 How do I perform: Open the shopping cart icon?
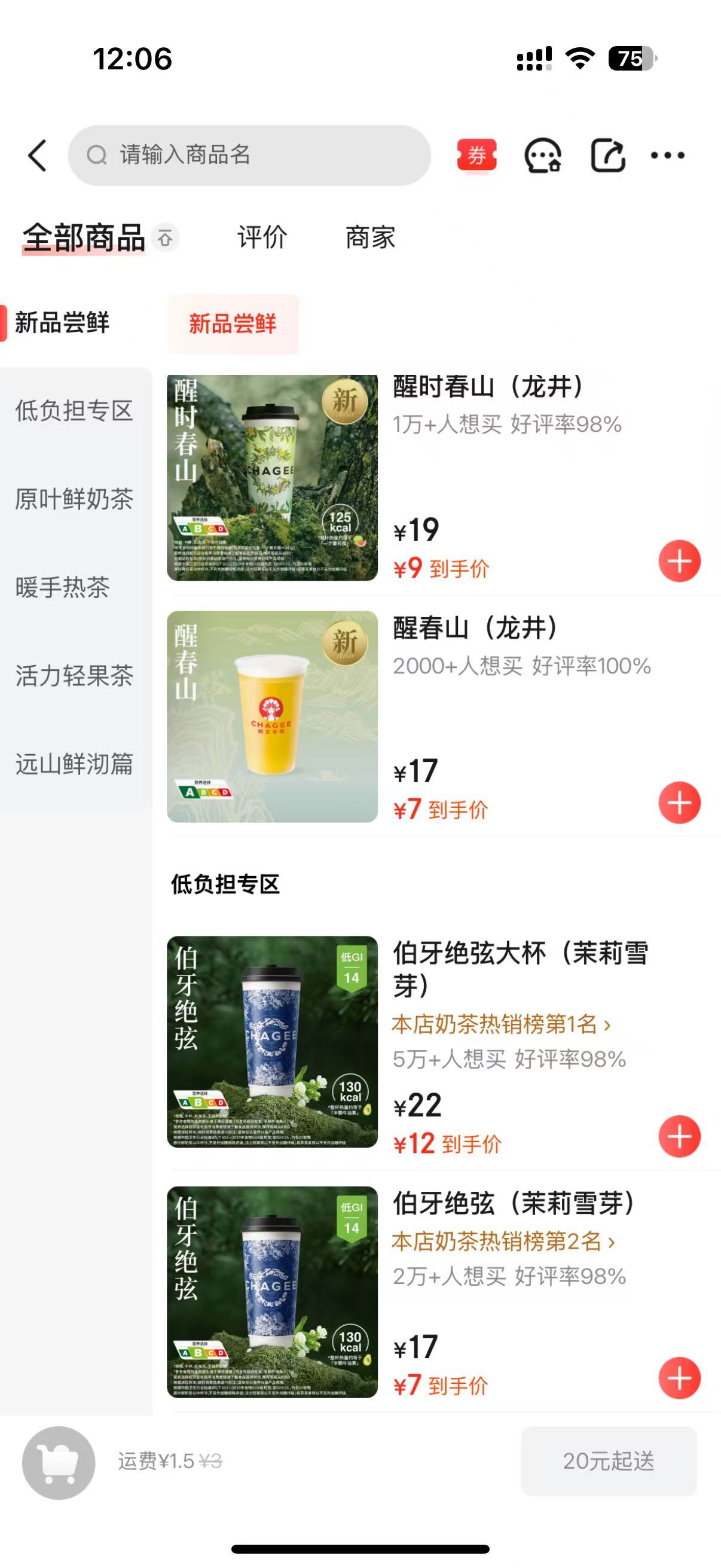point(59,1463)
